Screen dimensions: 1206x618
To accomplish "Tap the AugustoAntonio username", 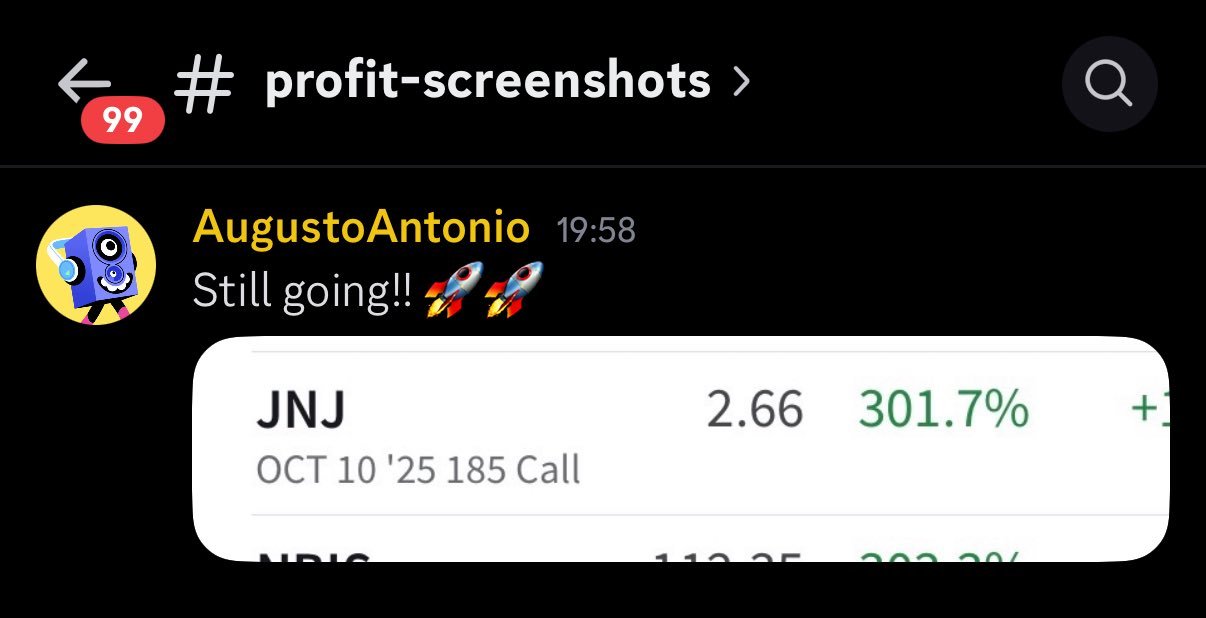I will (361, 229).
